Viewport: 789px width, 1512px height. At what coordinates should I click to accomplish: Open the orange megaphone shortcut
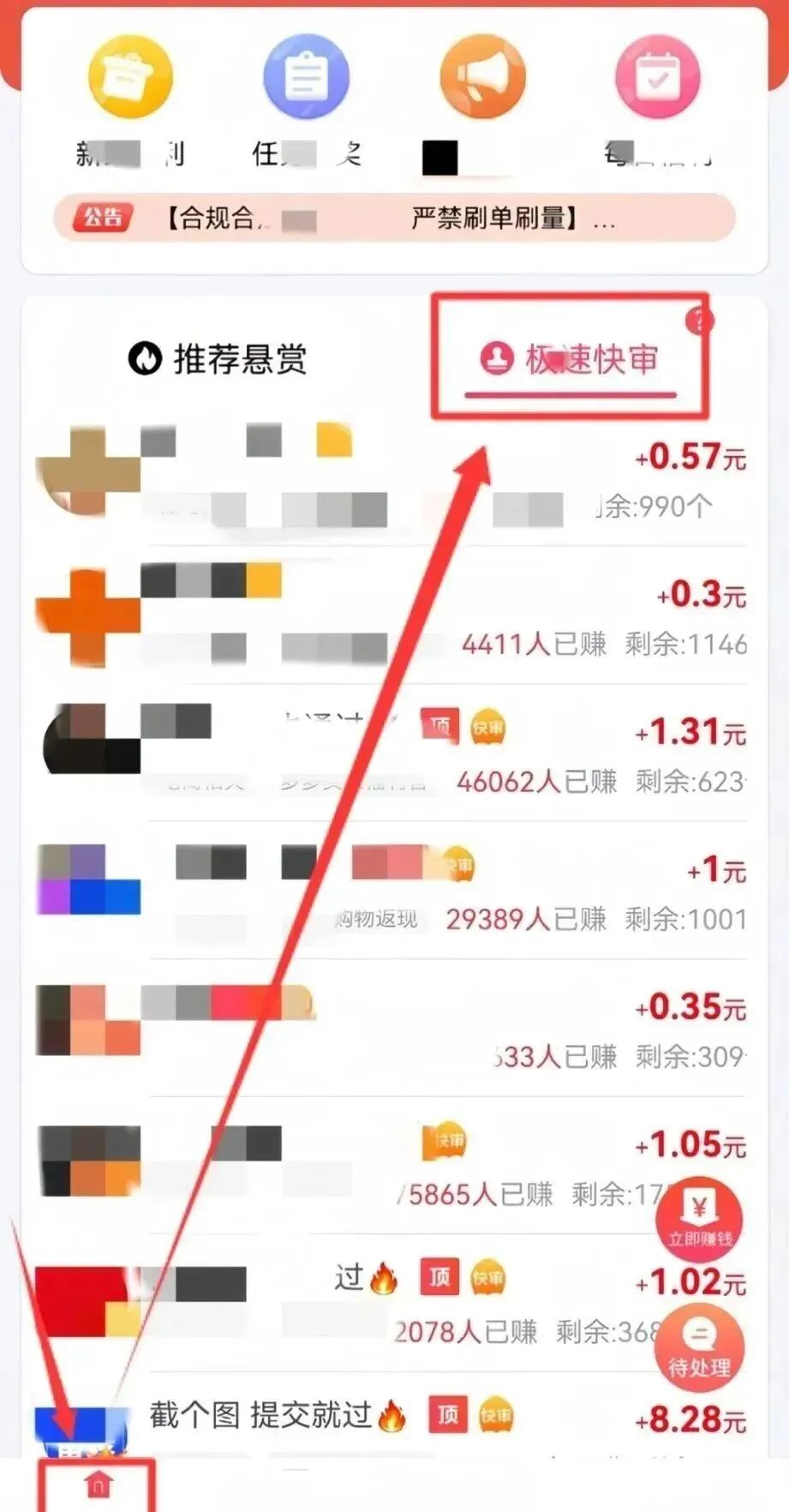[482, 77]
